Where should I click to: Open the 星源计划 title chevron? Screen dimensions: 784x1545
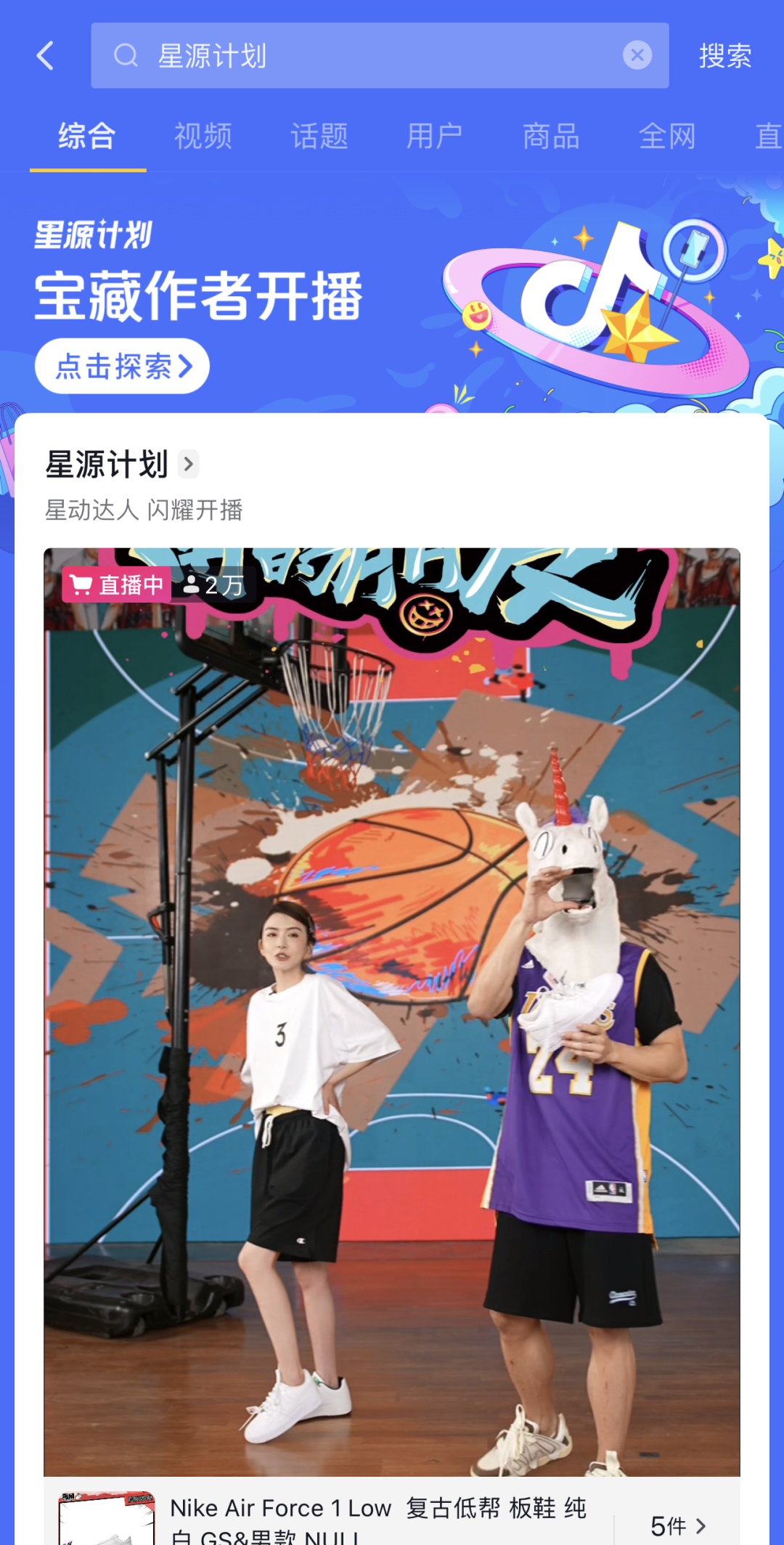(x=188, y=464)
